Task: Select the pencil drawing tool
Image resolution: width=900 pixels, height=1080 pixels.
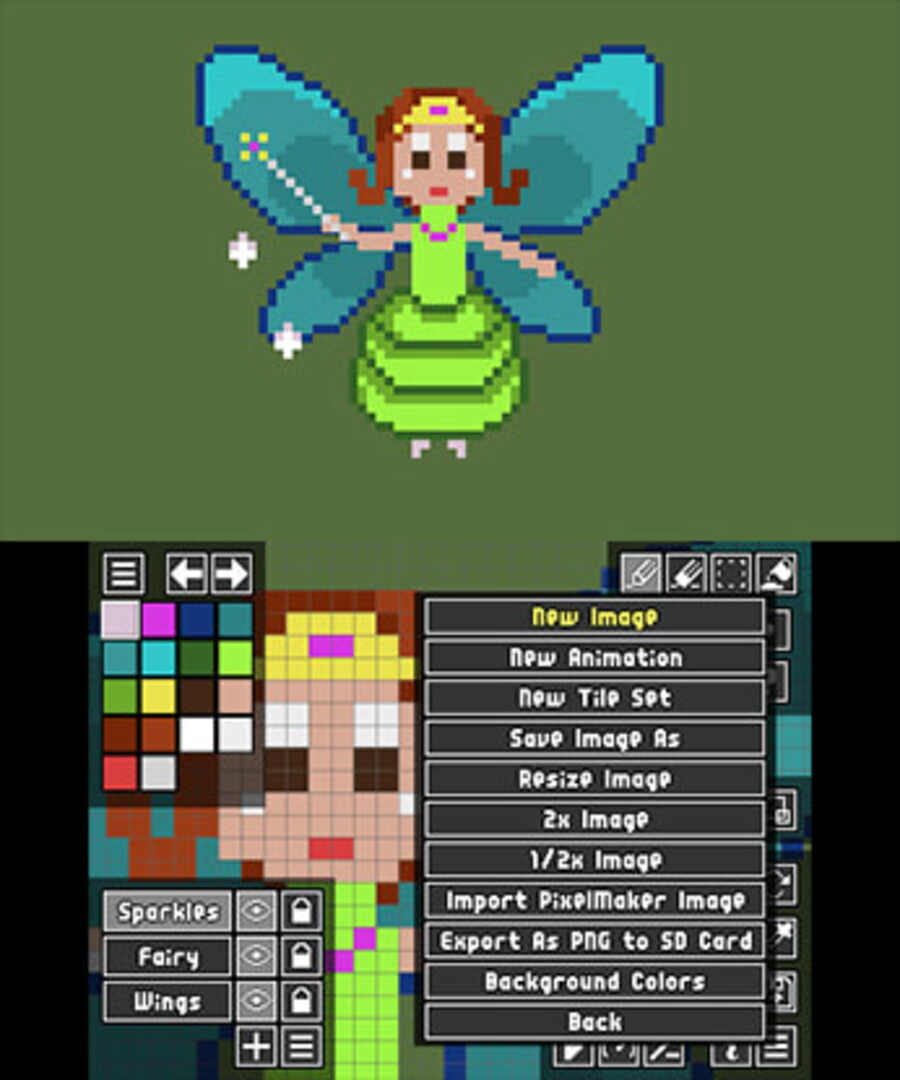Action: point(640,573)
